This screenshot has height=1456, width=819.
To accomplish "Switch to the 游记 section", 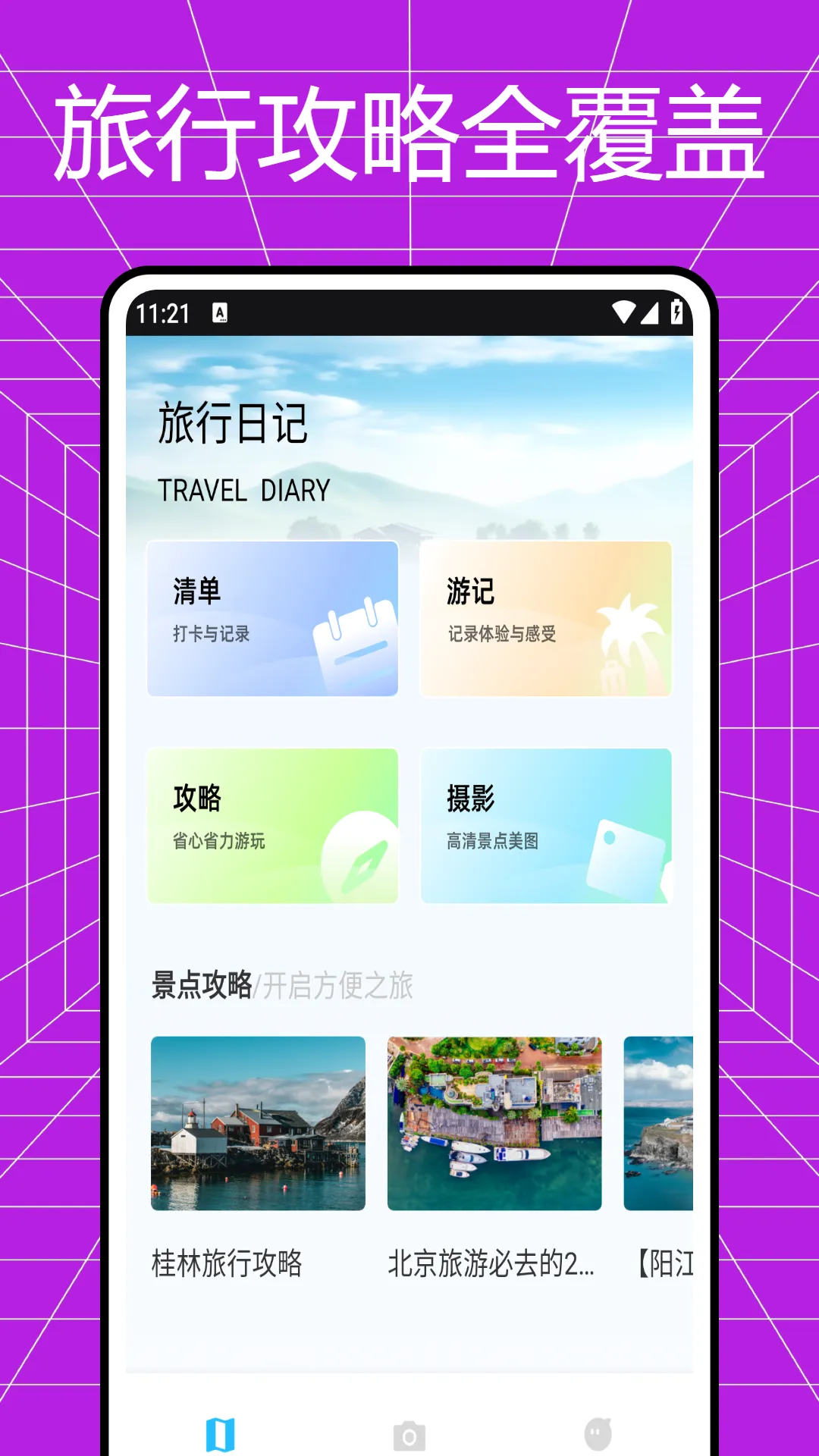I will 545,617.
